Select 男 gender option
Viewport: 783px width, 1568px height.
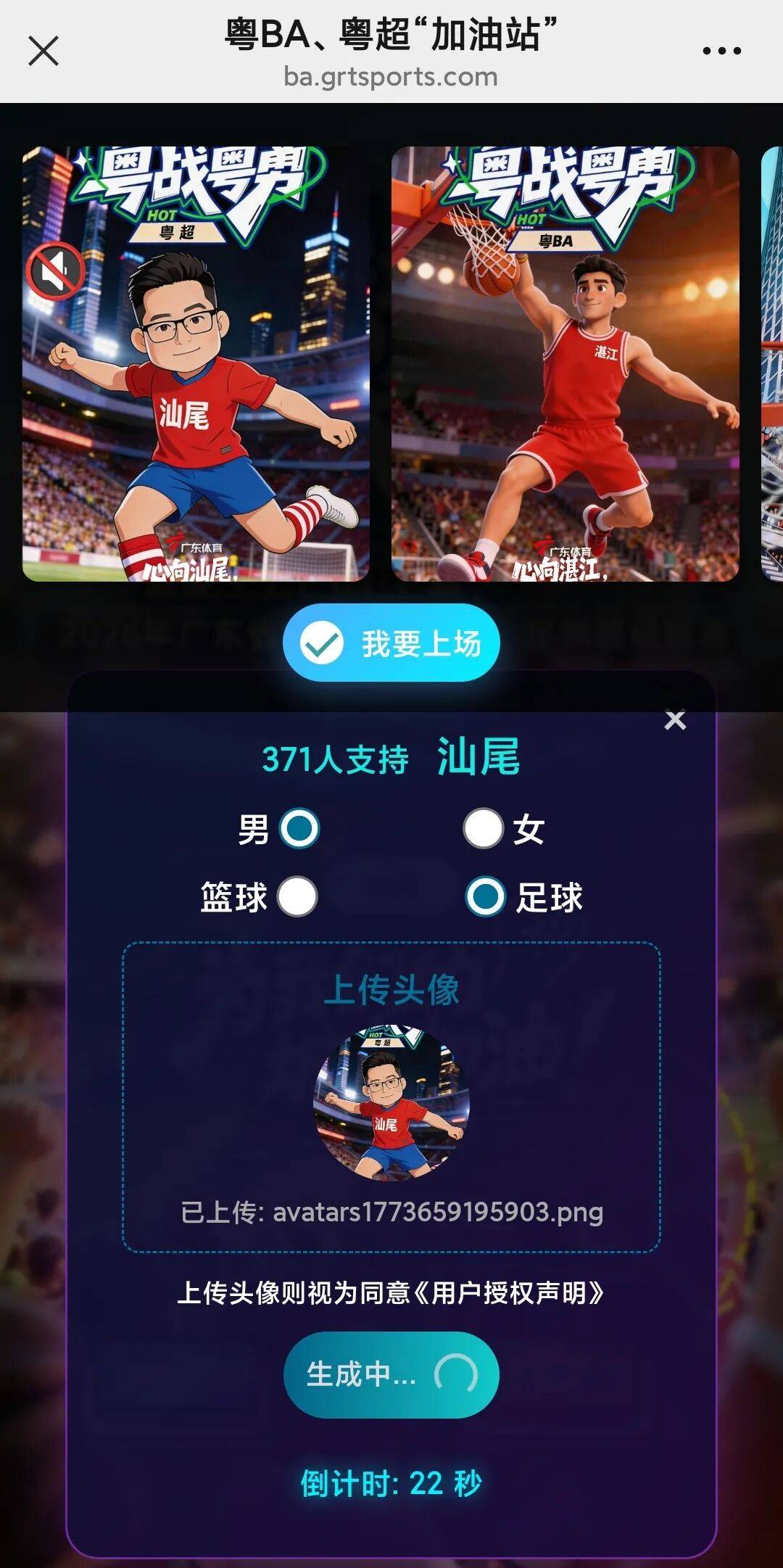[x=299, y=828]
